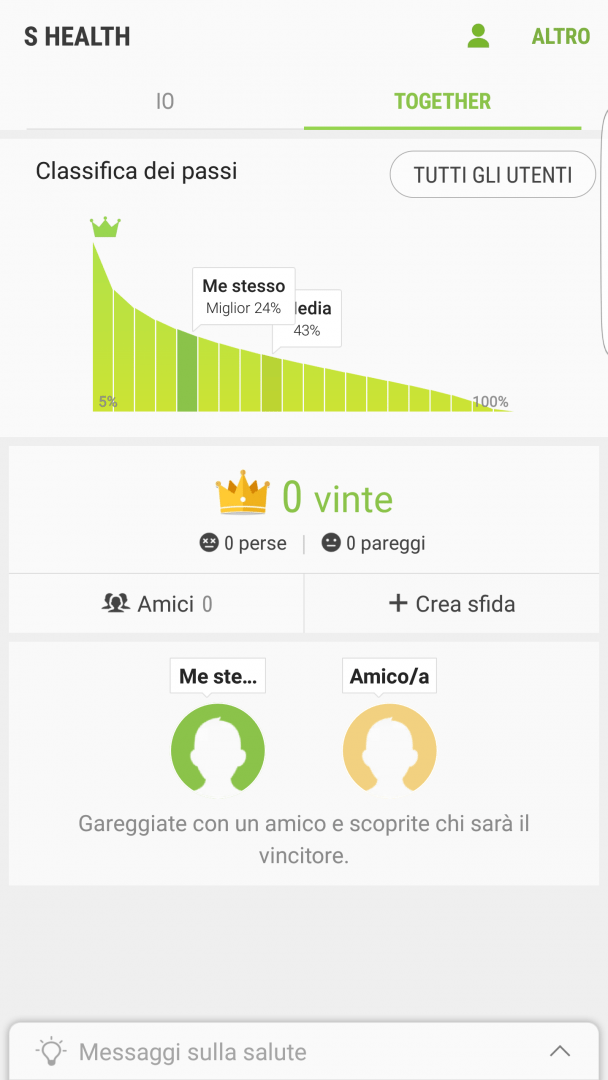Screen dimensions: 608x1080
Task: Open the ALTRO menu
Action: coord(560,37)
